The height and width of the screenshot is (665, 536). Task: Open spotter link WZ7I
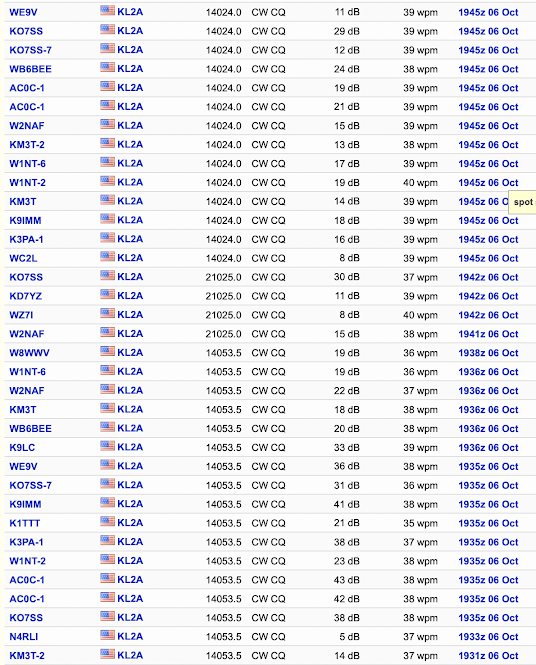(x=21, y=315)
